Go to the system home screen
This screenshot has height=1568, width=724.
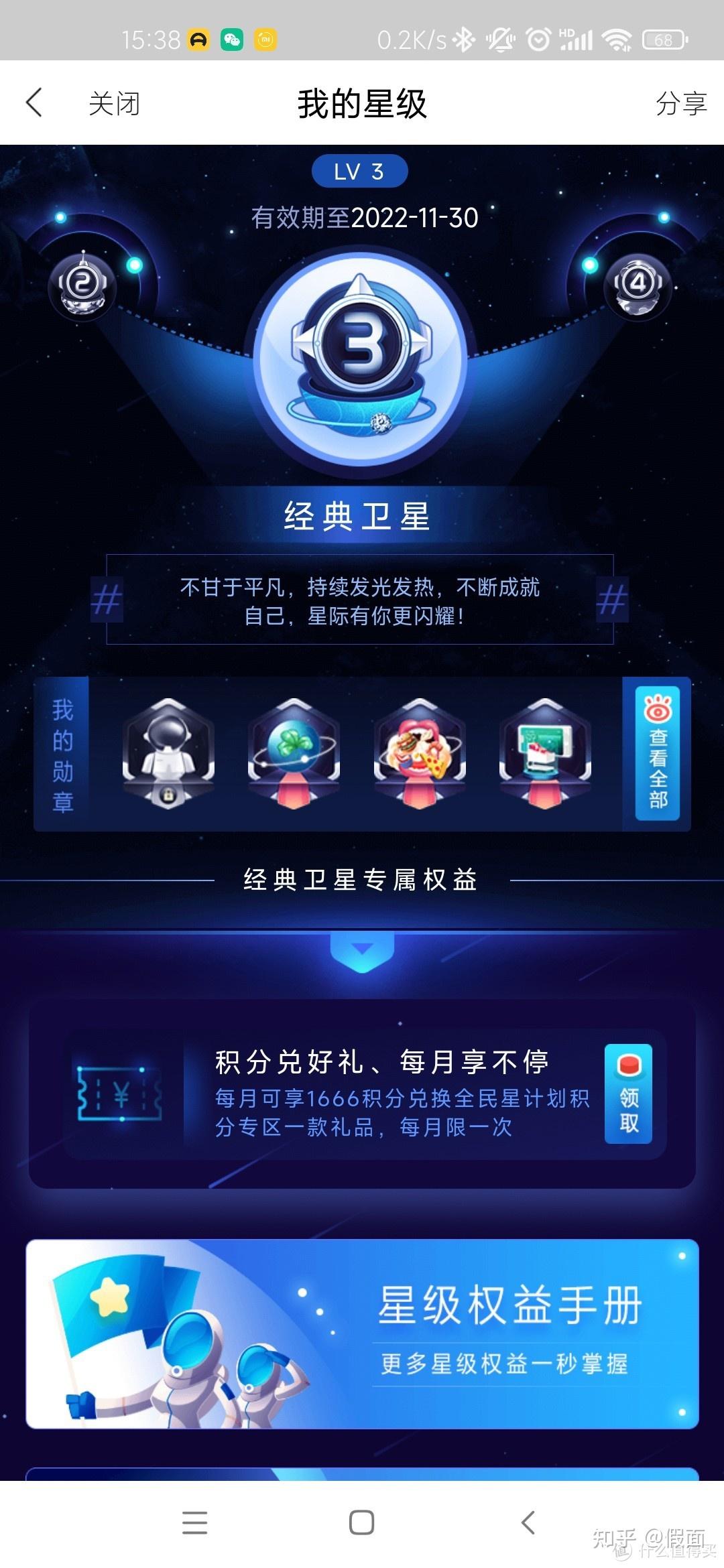tap(361, 1523)
